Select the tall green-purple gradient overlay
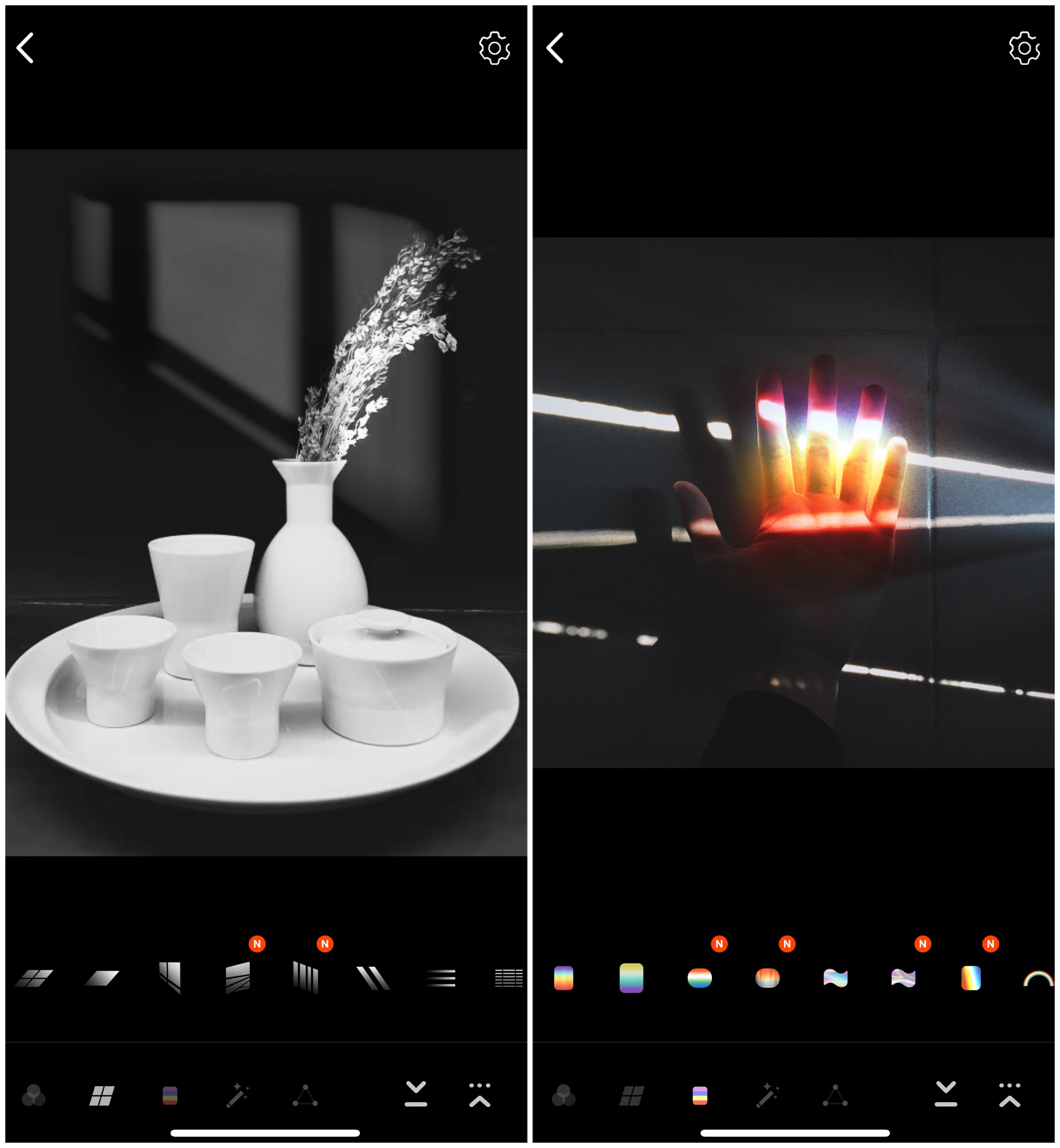The width and height of the screenshot is (1060, 1148). click(x=631, y=978)
